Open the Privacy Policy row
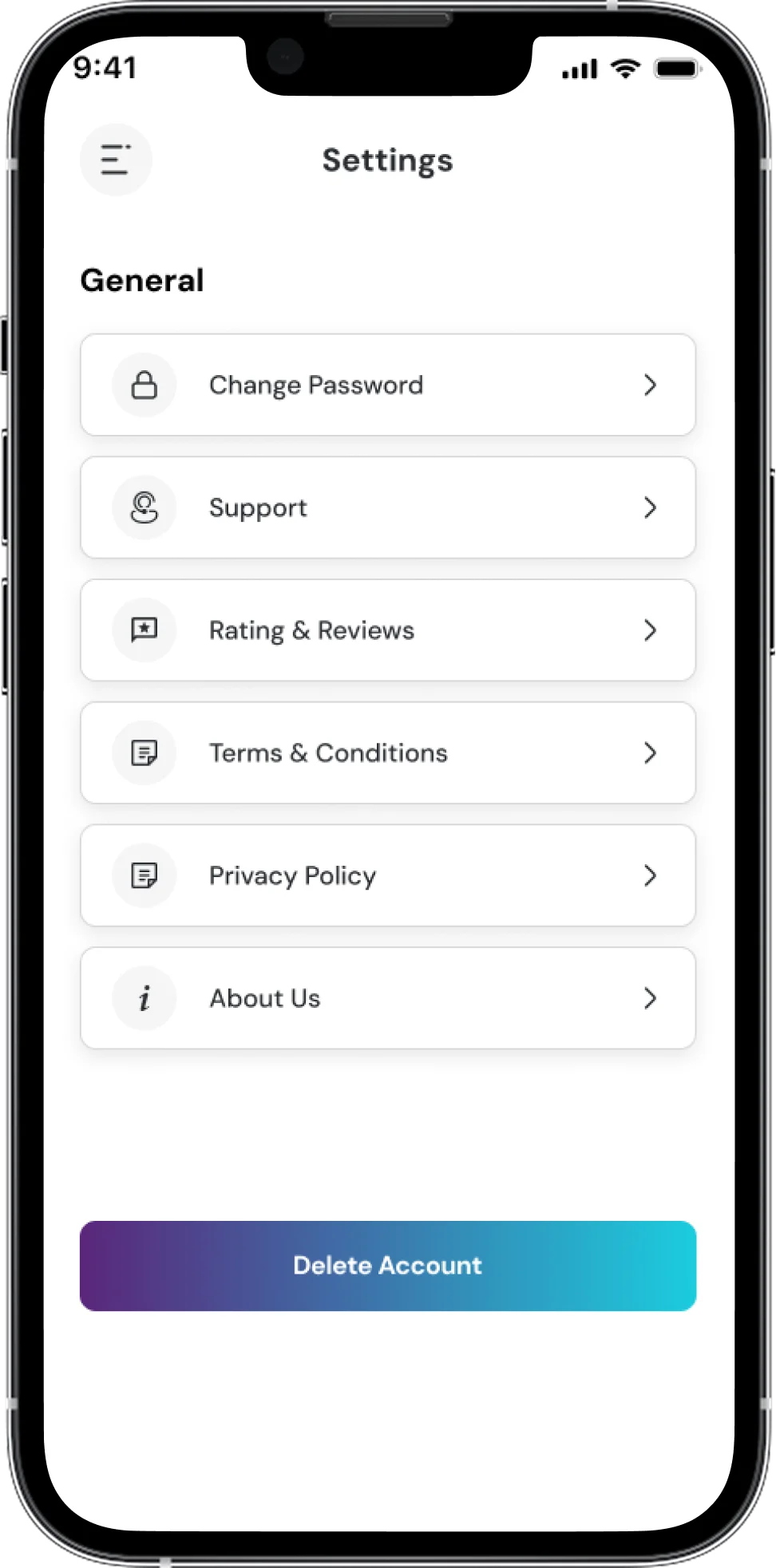 (387, 875)
